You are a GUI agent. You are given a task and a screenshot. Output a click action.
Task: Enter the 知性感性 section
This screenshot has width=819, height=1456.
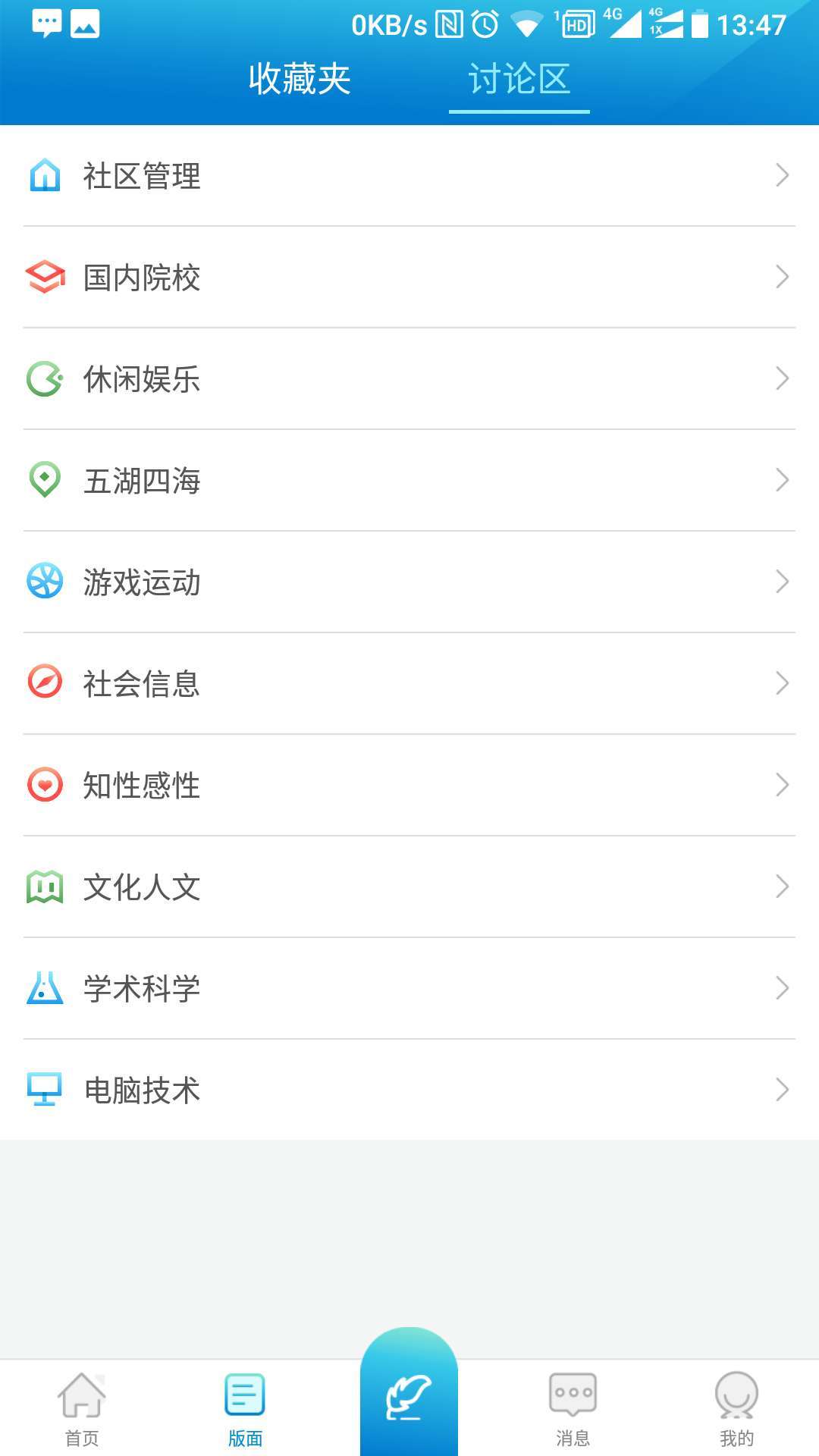click(x=409, y=786)
